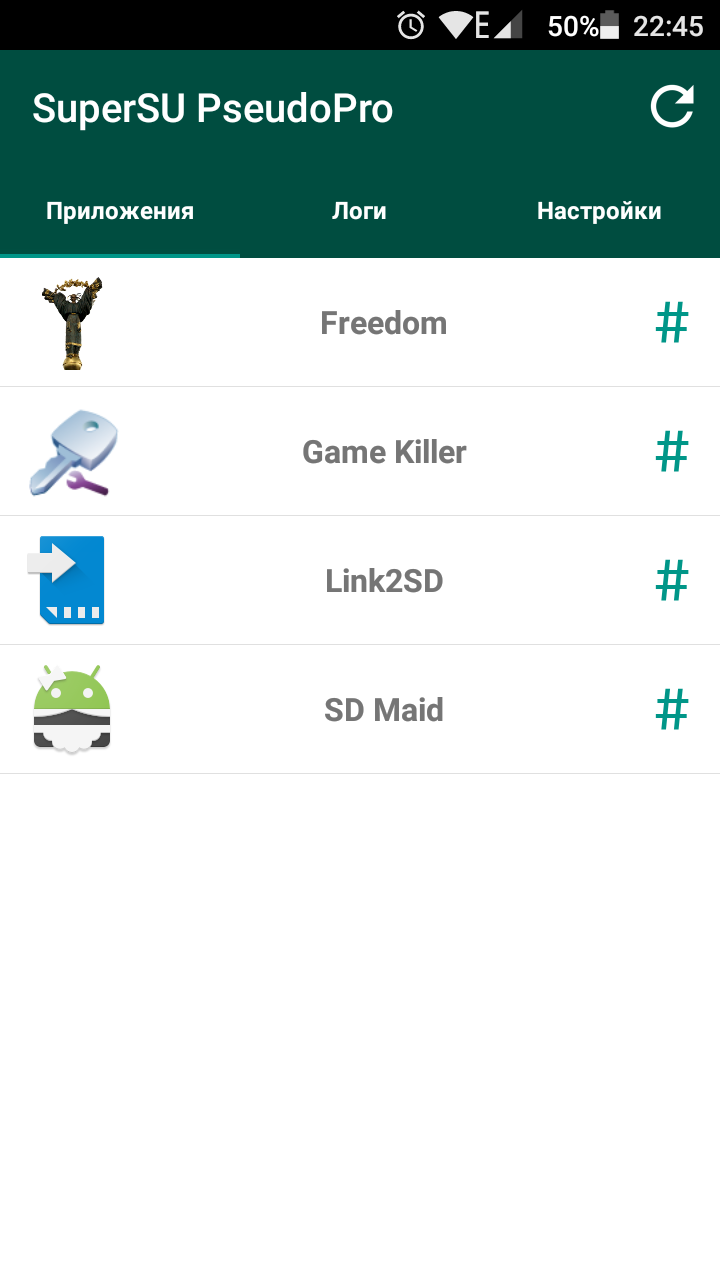Open the Настройки tab
The height and width of the screenshot is (1280, 720).
coord(599,211)
